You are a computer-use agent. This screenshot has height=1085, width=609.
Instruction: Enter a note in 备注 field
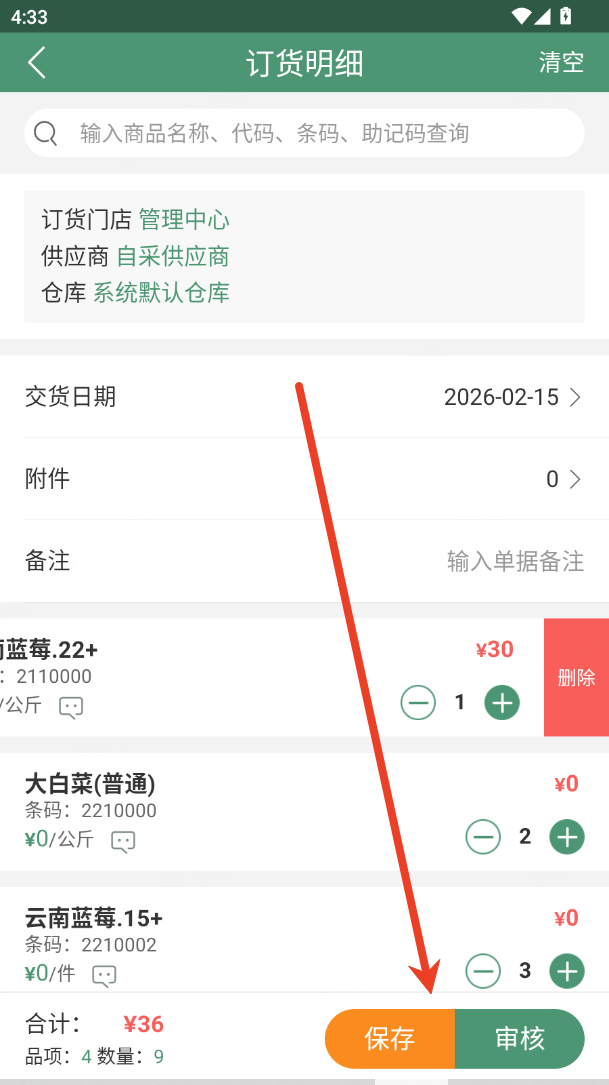point(514,561)
